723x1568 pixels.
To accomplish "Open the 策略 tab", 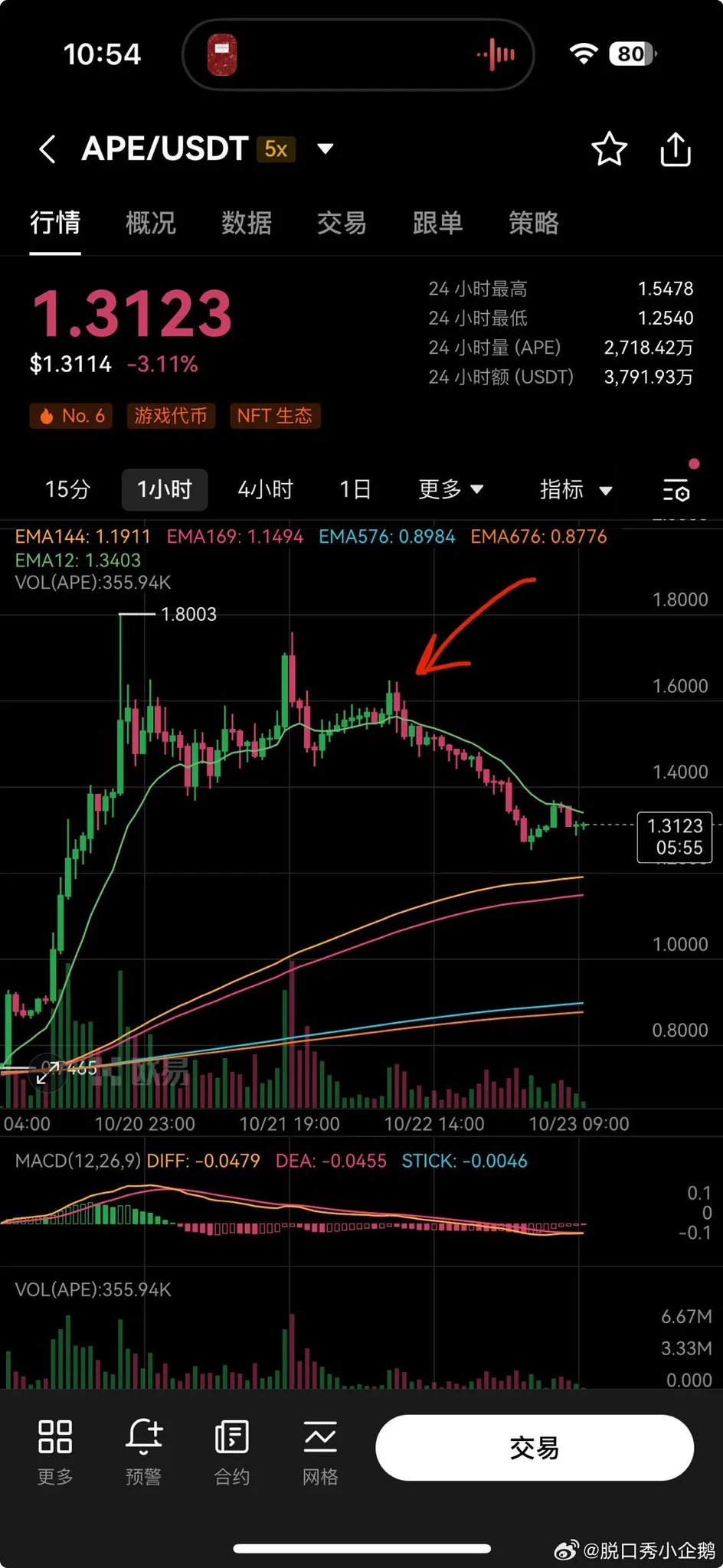I will pyautogui.click(x=534, y=223).
